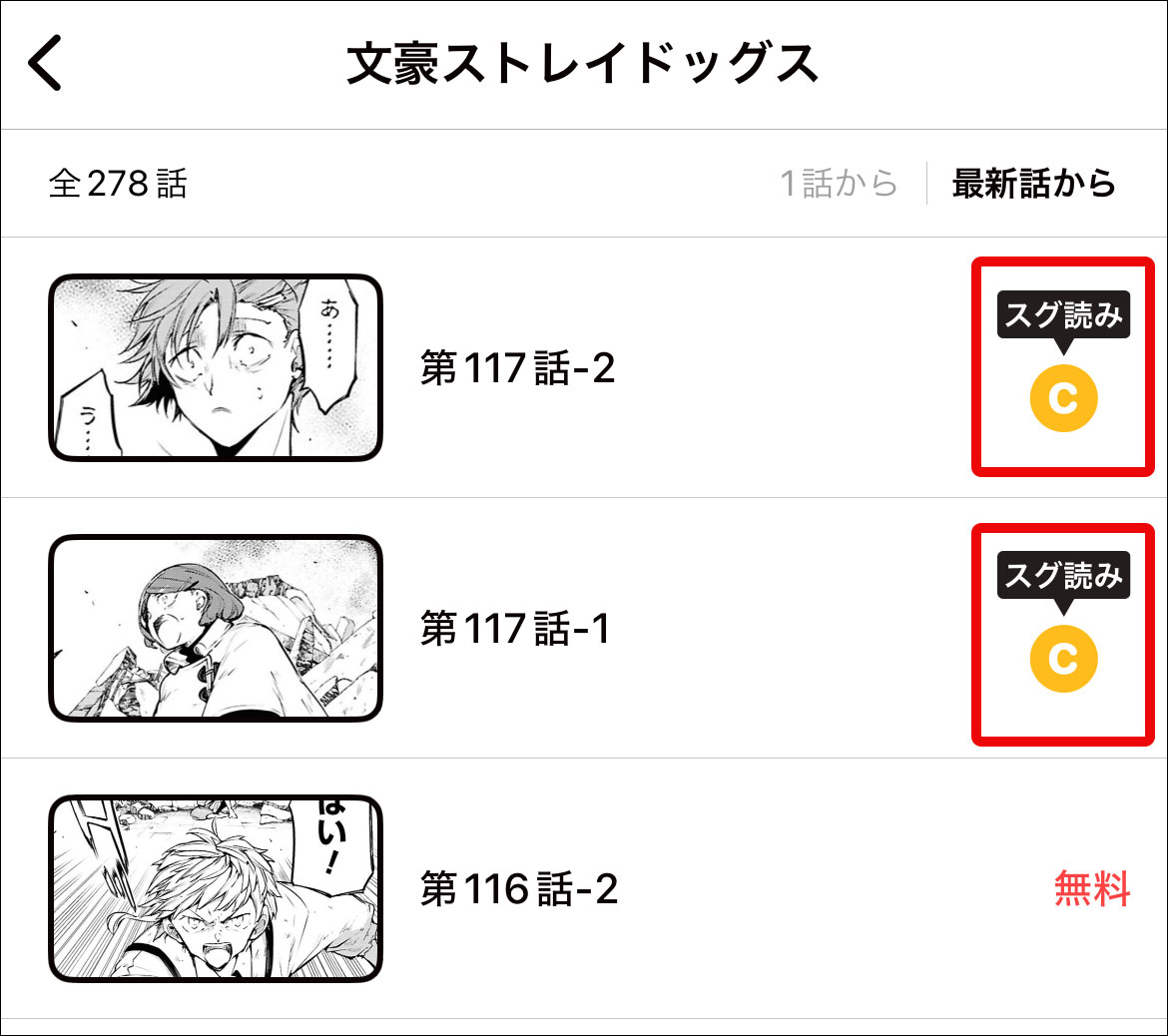Open free episode 第116話-2
This screenshot has height=1036, width=1168.
pos(519,888)
